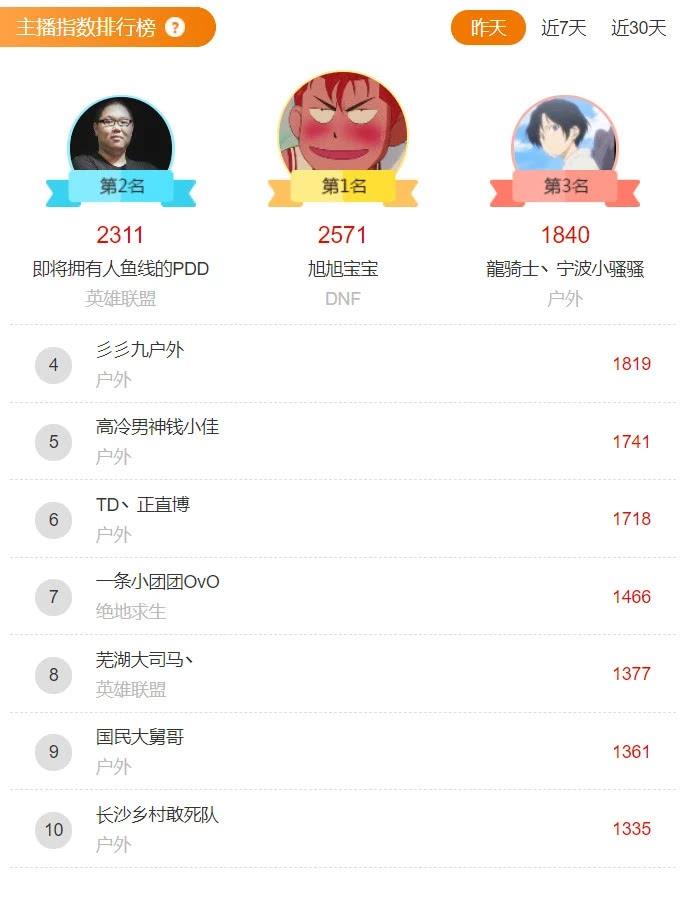Open rank 9 streamer 国民大舅哥
Image resolution: width=683 pixels, height=916 pixels.
140,737
